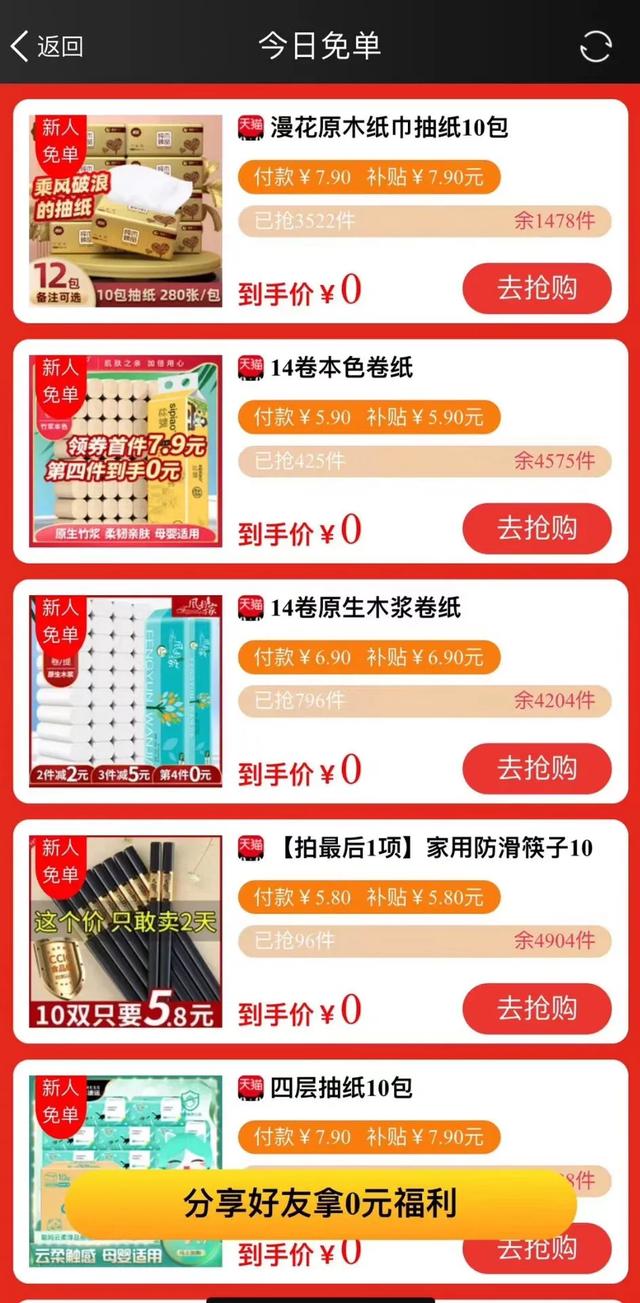Open the 家用防滑筷子 product image
Screen dimensions: 640x1303
coord(125,931)
